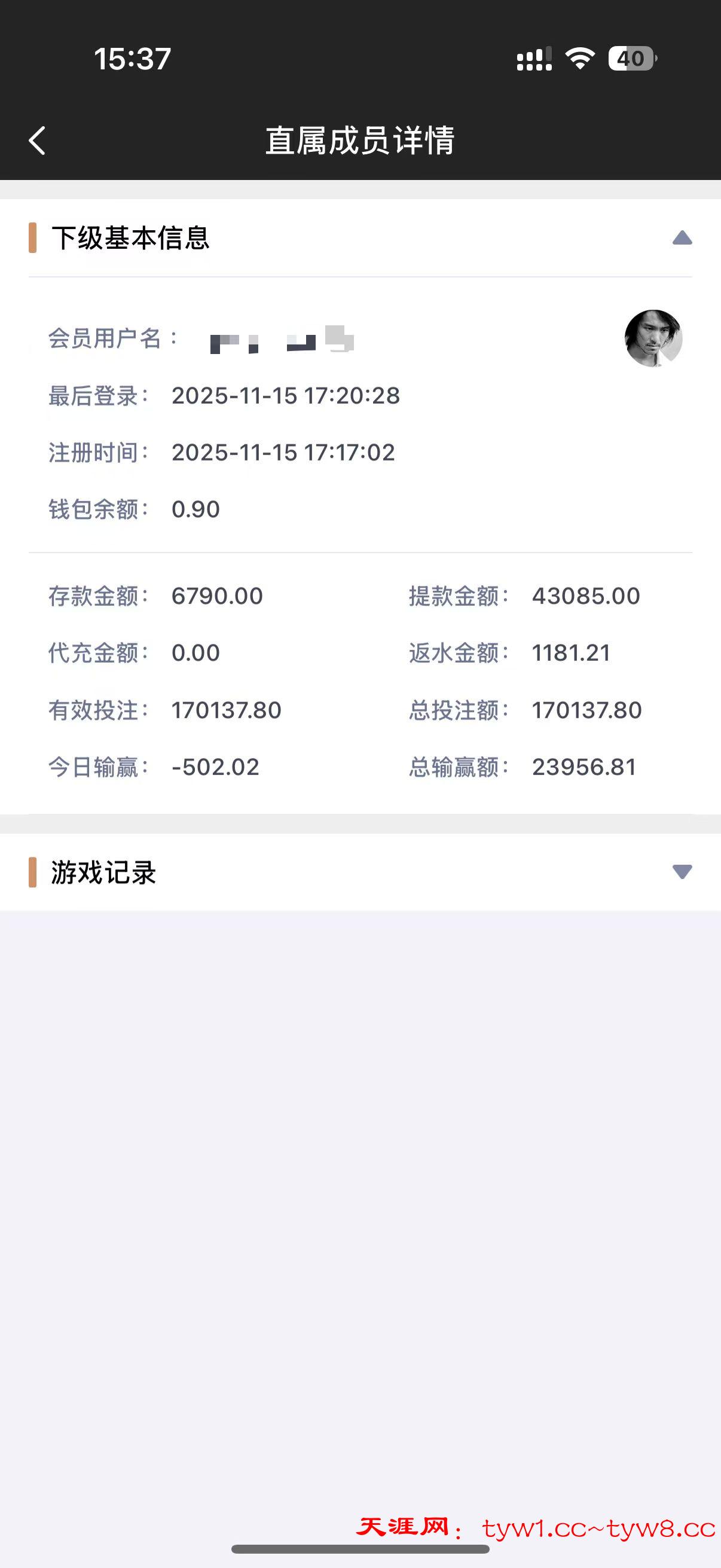Go back from the 直属成员详情 page
The height and width of the screenshot is (1568, 721).
tap(37, 141)
